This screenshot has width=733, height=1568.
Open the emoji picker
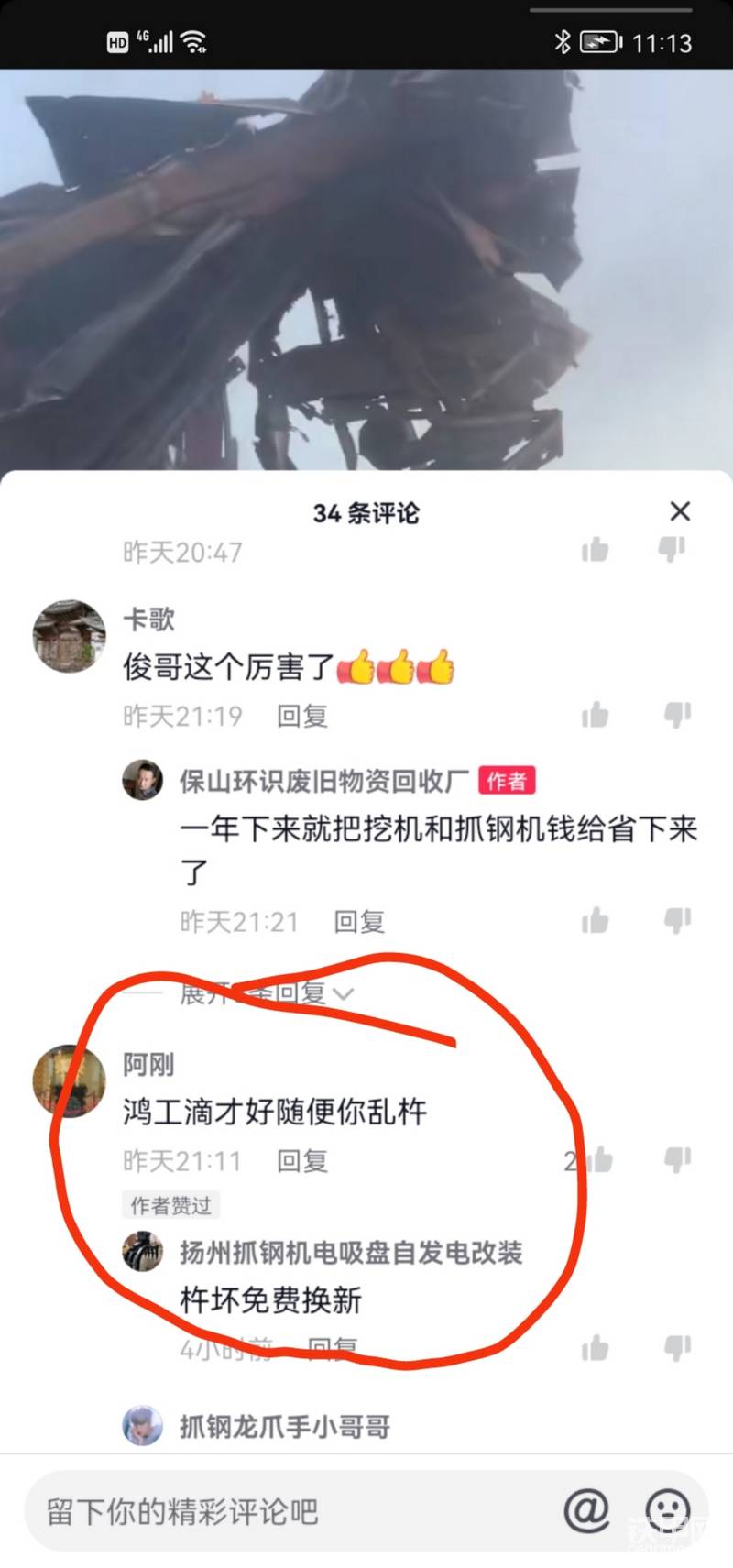click(667, 1509)
